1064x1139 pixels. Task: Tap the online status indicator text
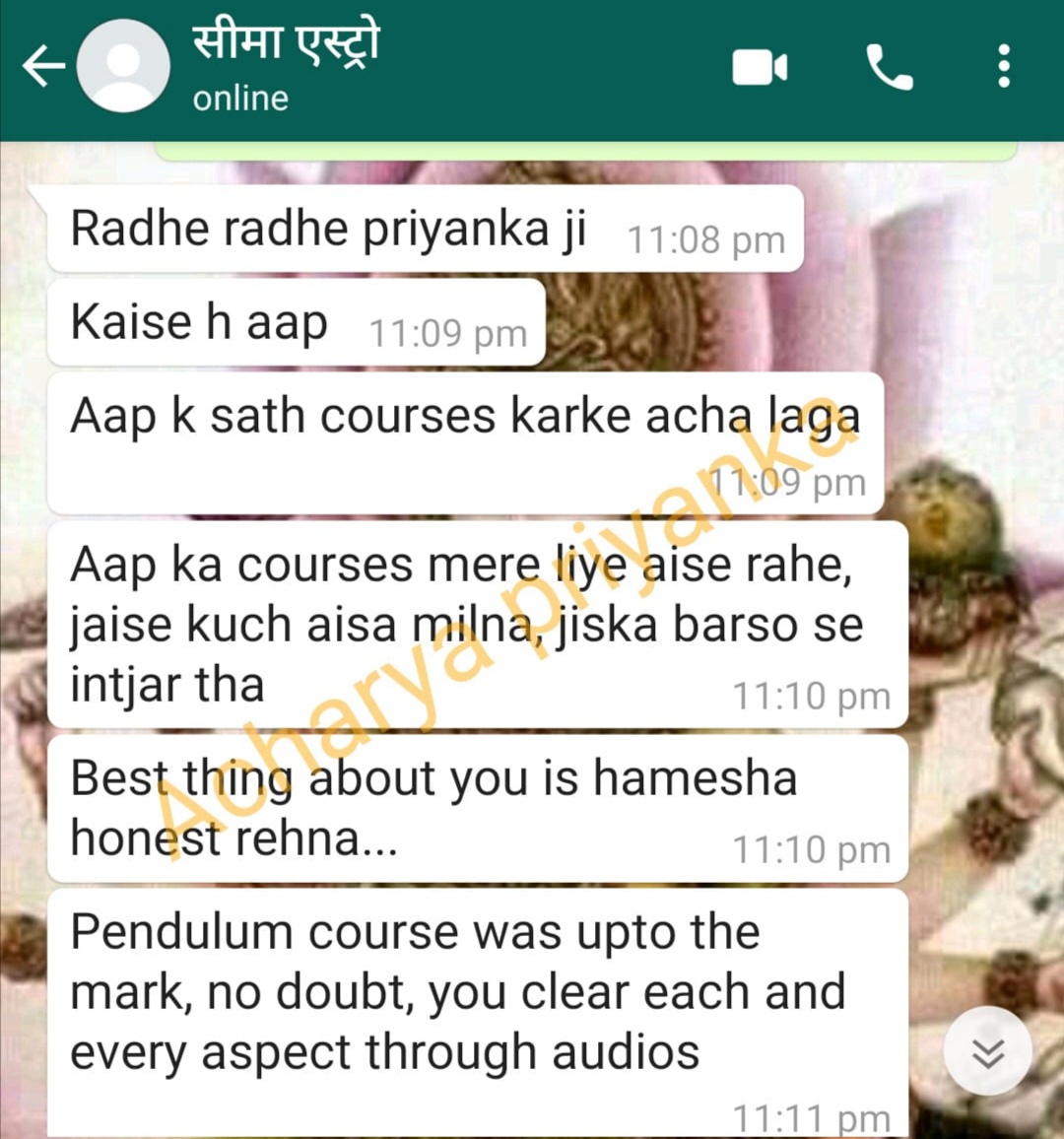239,97
